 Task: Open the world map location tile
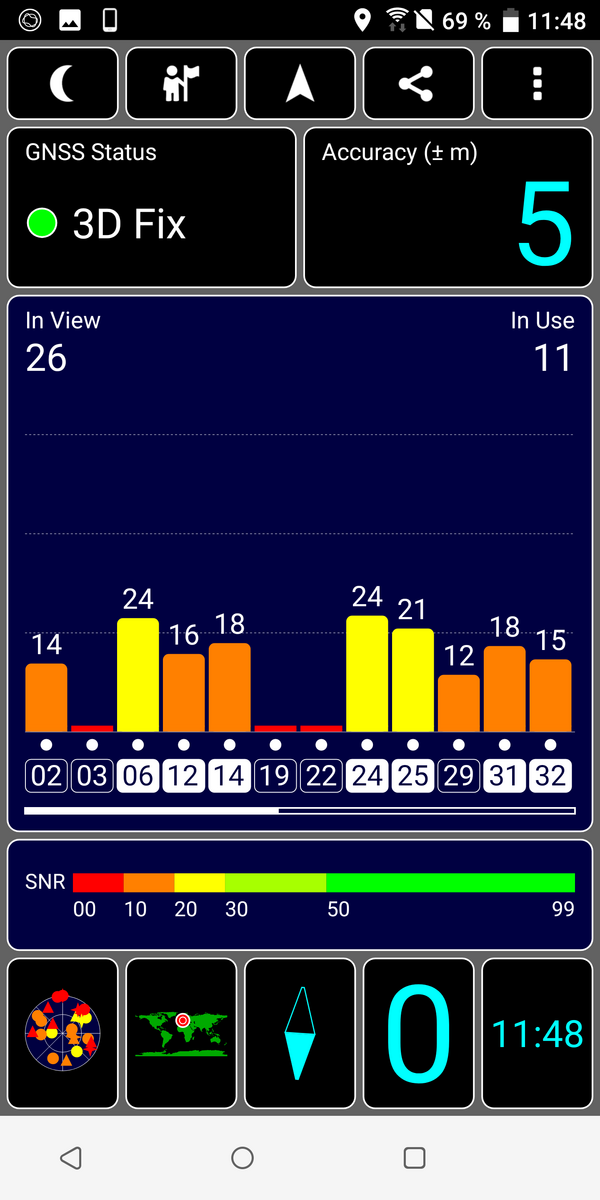(181, 1034)
